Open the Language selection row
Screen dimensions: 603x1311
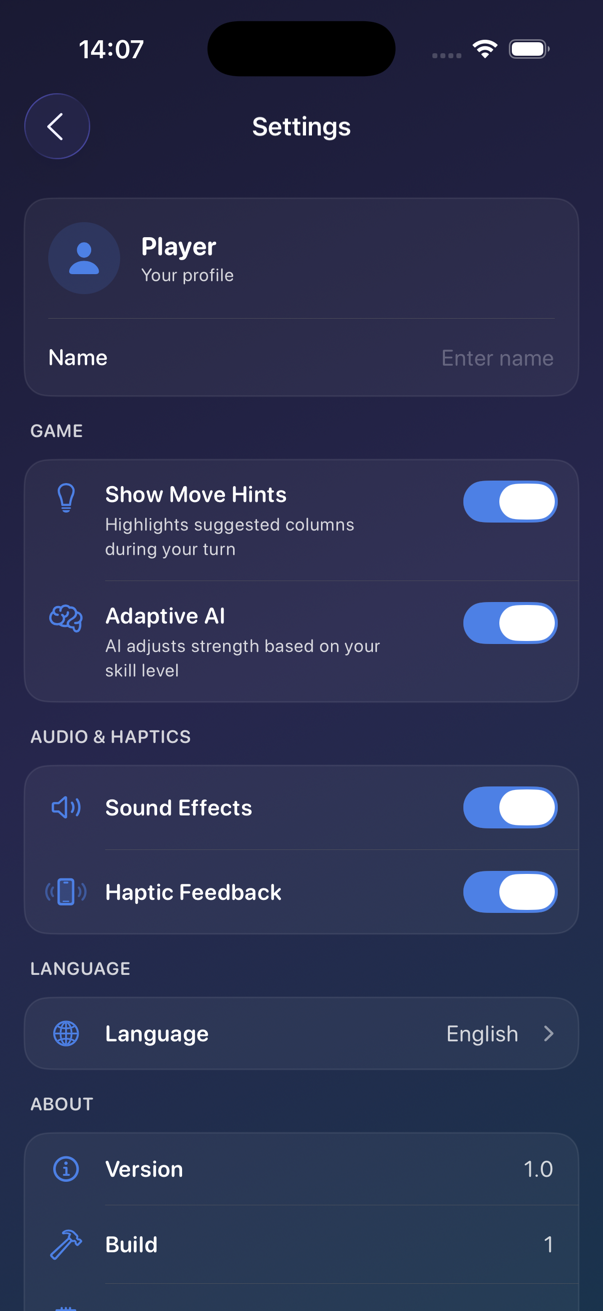301,1034
